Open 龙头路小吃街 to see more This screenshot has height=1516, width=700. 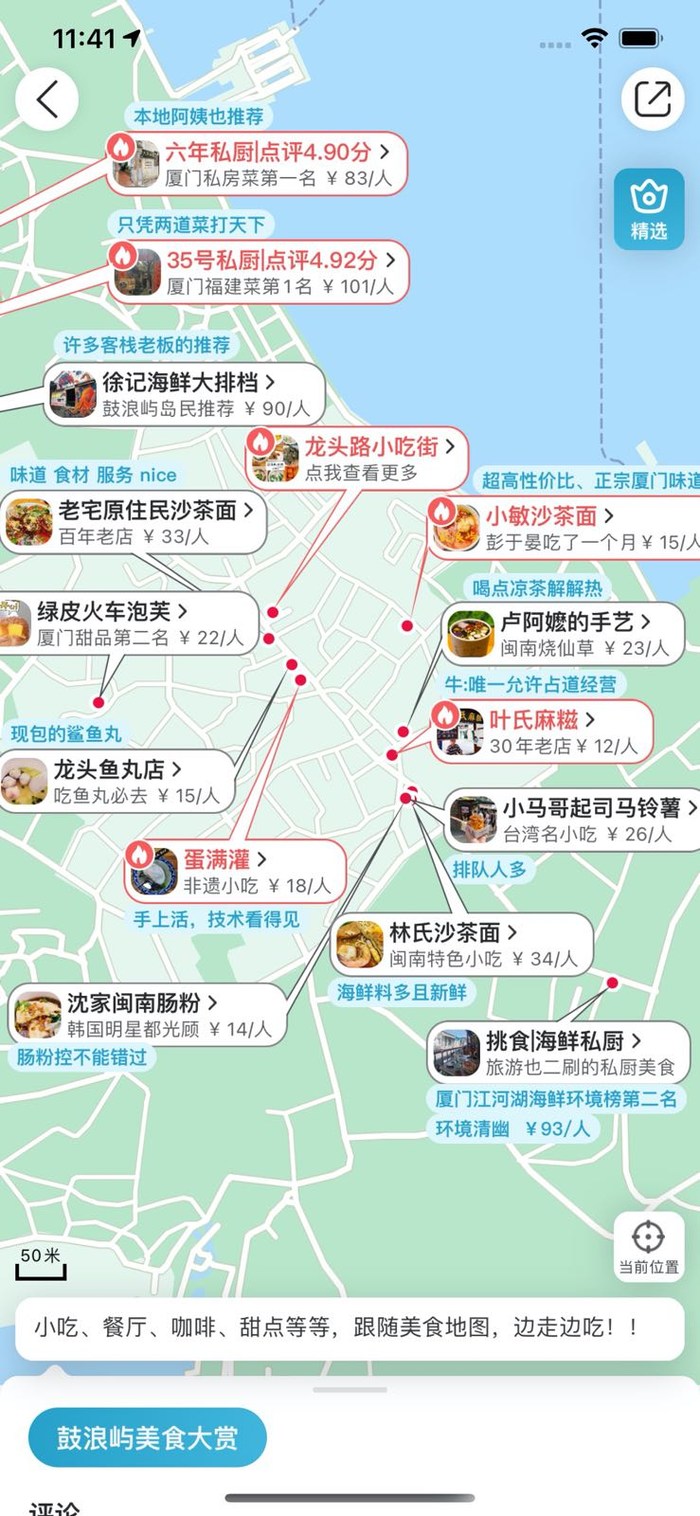pyautogui.click(x=357, y=458)
